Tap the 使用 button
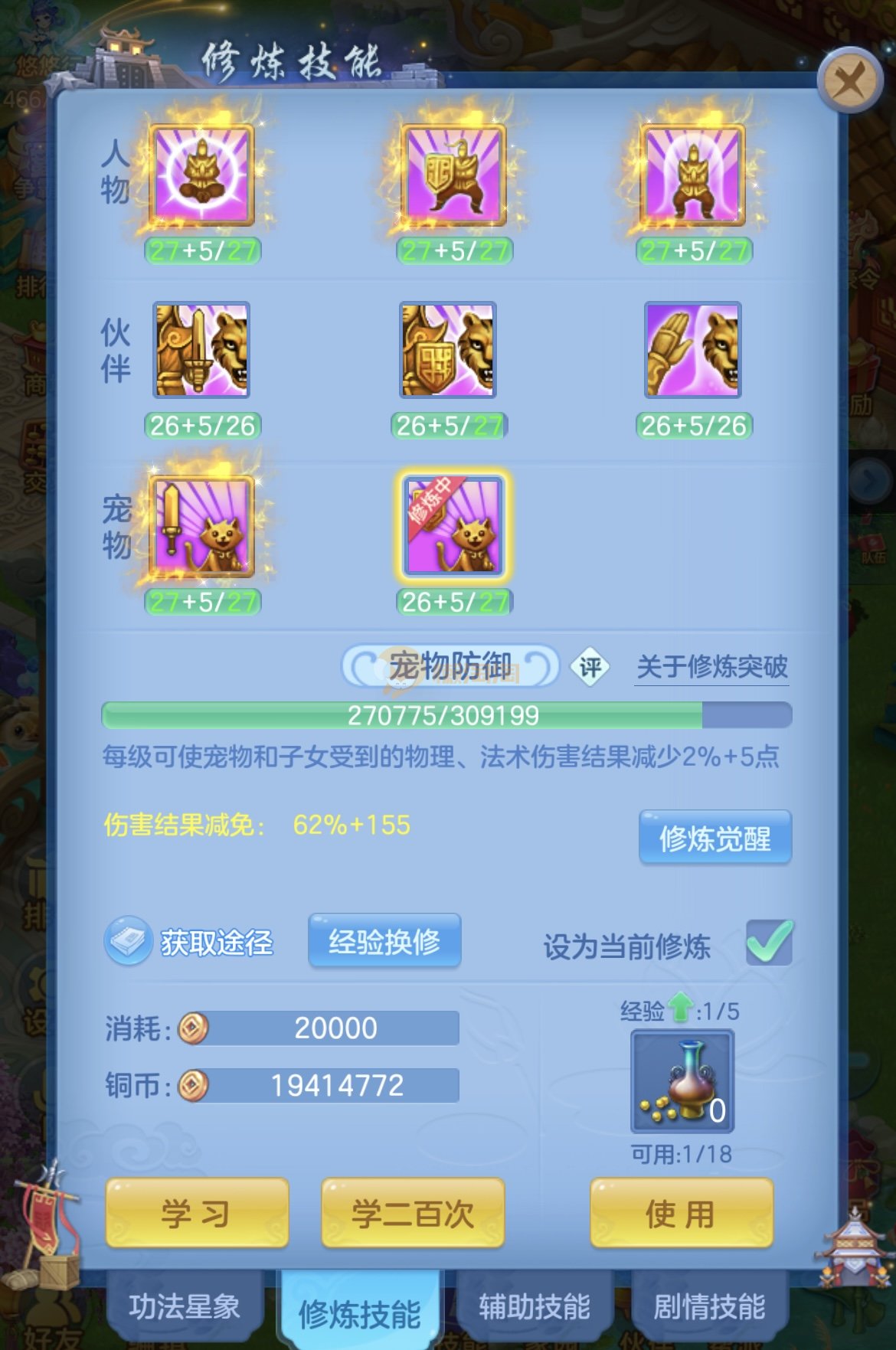 [x=681, y=1214]
